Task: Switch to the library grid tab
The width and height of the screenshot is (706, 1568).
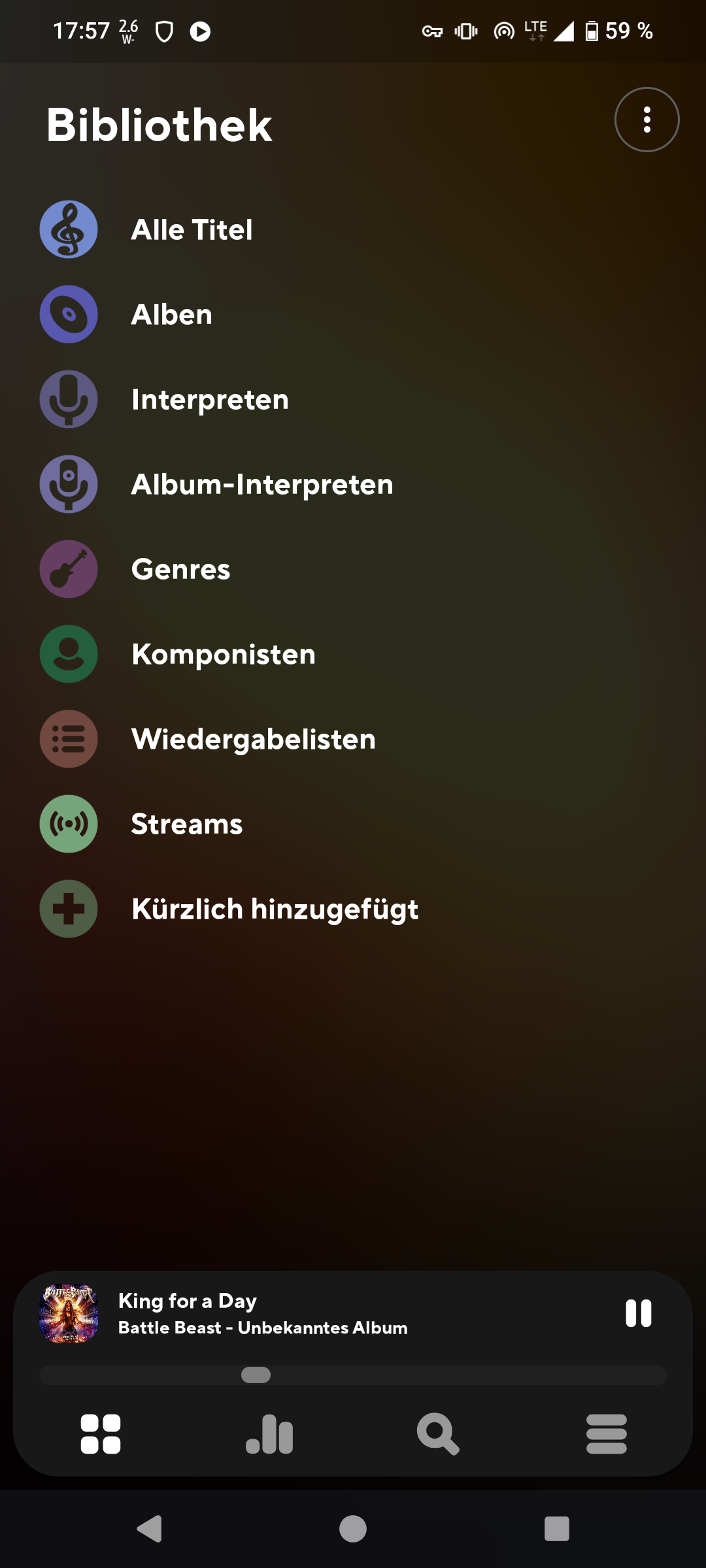Action: [x=101, y=1434]
